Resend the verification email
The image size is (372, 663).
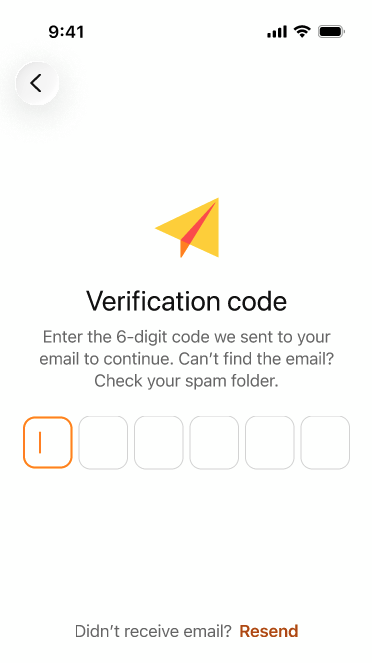[x=268, y=631]
